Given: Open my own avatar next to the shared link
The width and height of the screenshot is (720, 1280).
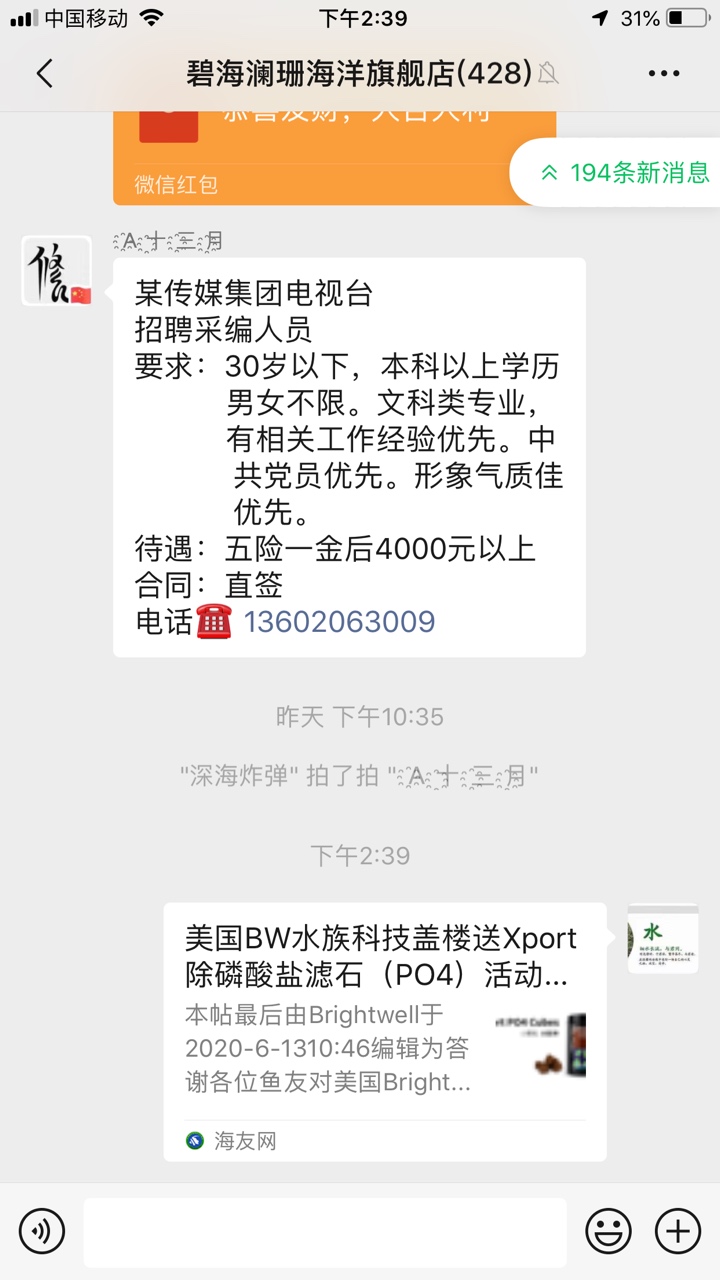Looking at the screenshot, I should (662, 938).
